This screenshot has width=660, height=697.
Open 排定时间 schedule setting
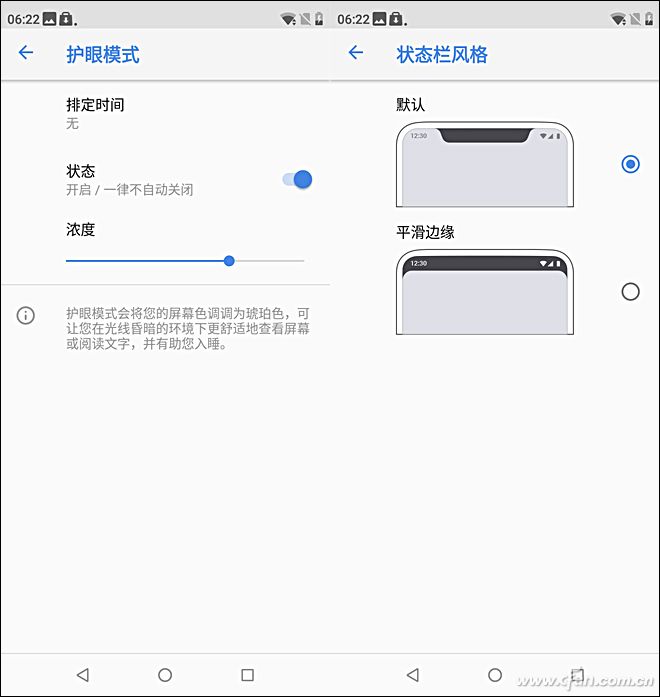pyautogui.click(x=165, y=113)
